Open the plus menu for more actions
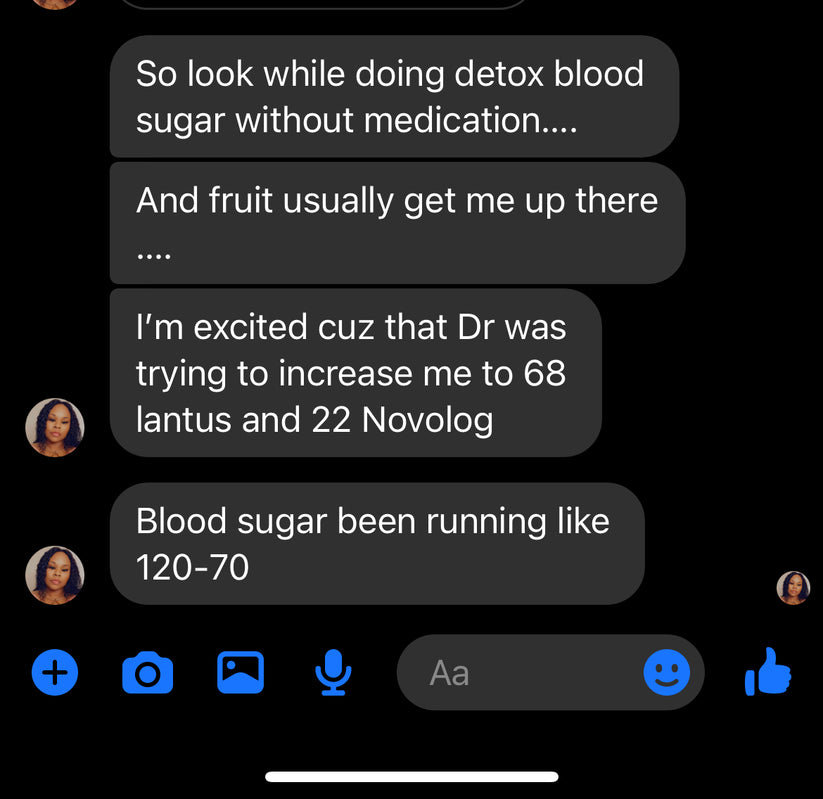Viewport: 823px width, 799px height. tap(56, 672)
